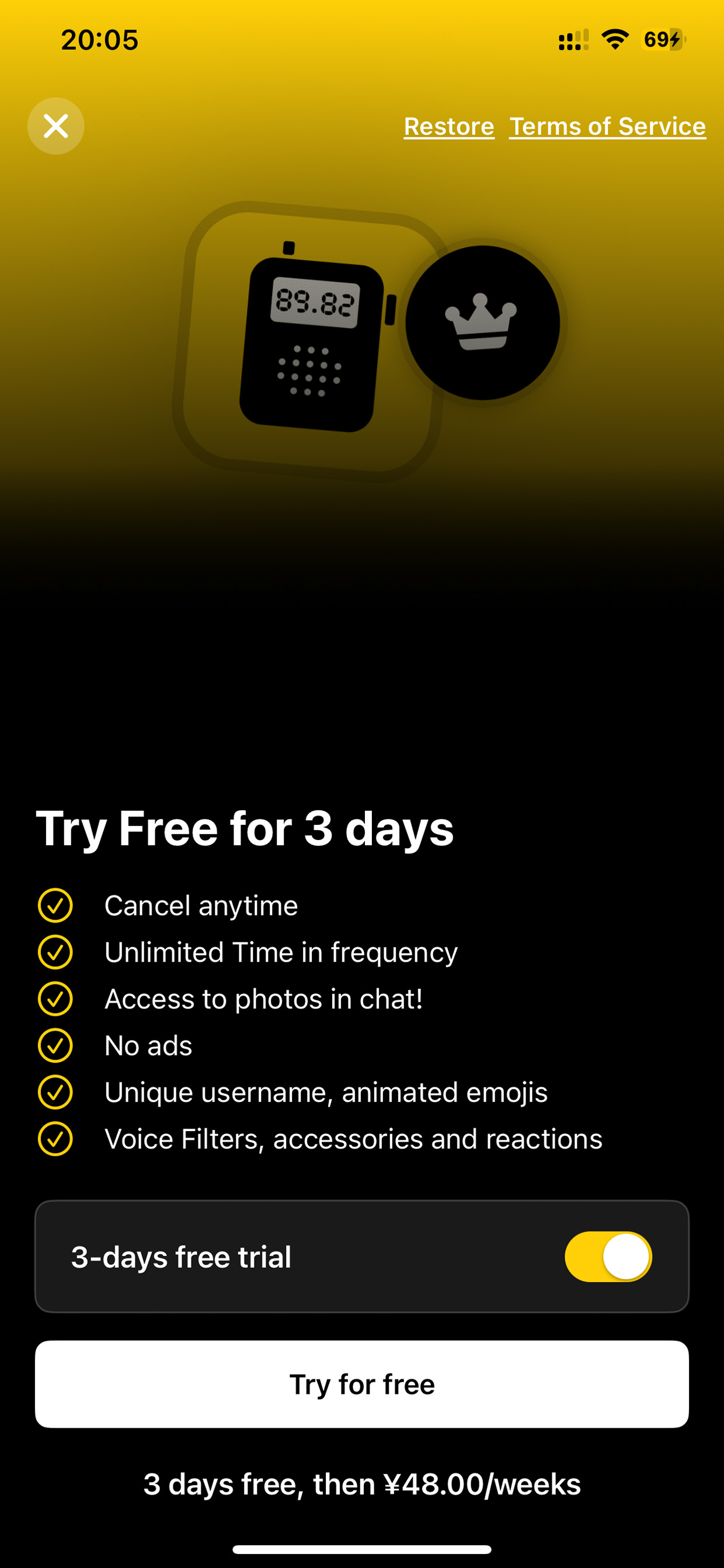Tap the Restore link
Screen dimensions: 724x1568
click(x=449, y=127)
